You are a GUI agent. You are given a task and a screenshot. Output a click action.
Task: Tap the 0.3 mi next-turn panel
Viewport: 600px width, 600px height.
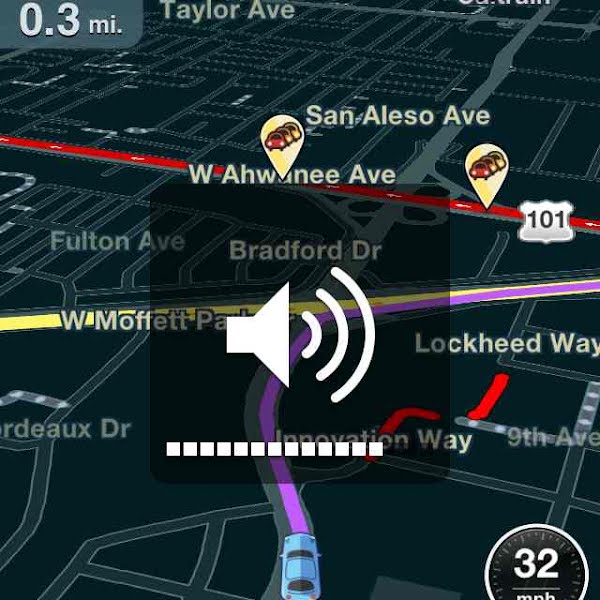72,22
